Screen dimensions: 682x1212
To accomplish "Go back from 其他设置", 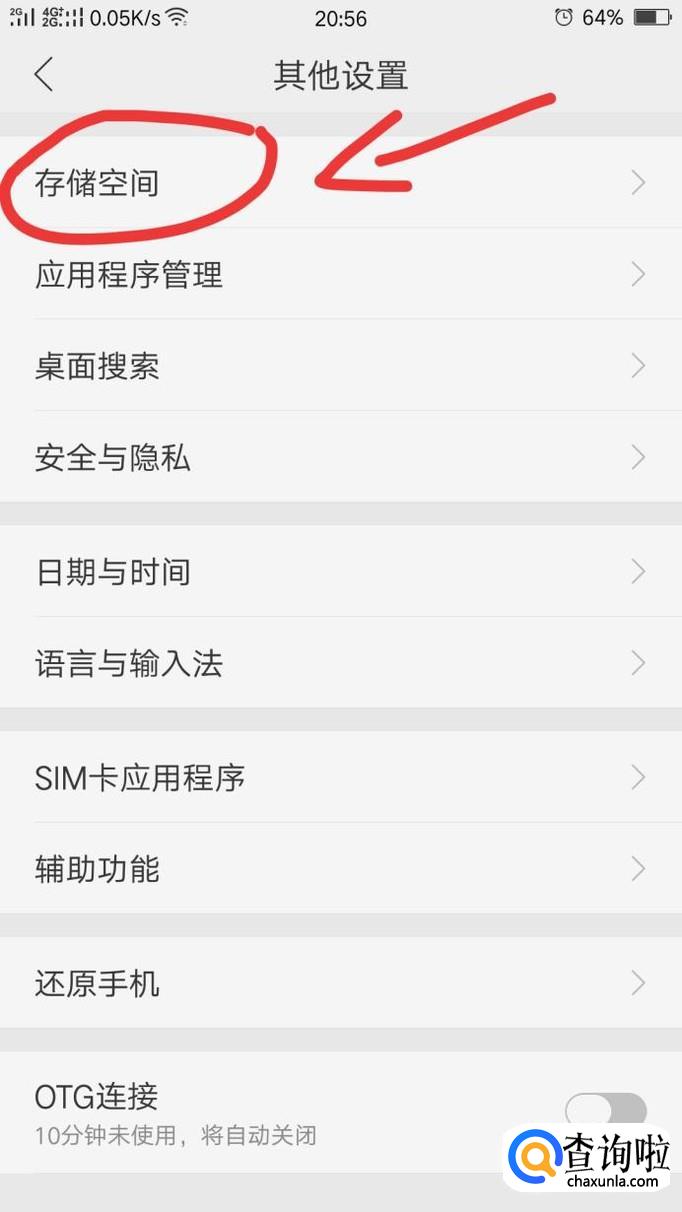I will pyautogui.click(x=43, y=75).
